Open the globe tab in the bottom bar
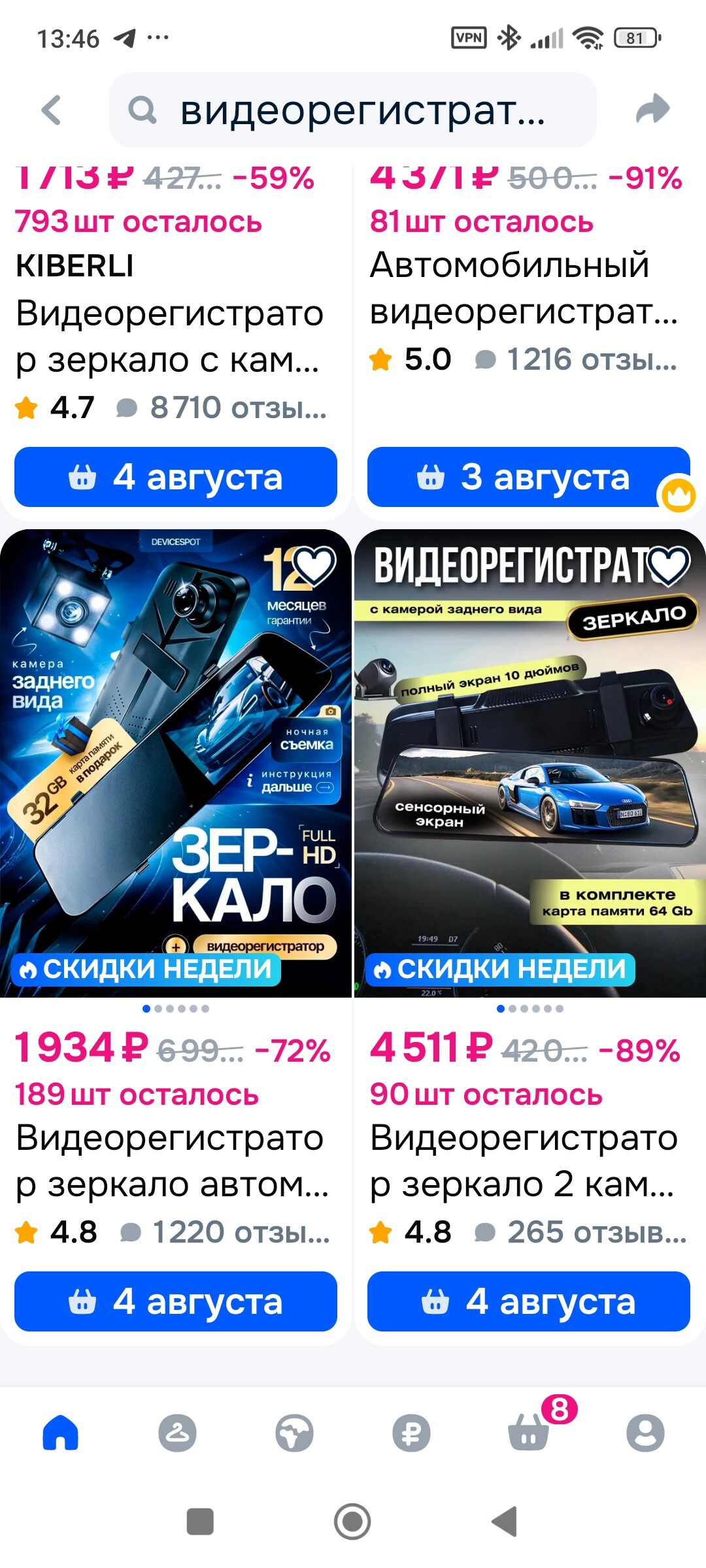Image resolution: width=706 pixels, height=1568 pixels. tap(294, 1433)
